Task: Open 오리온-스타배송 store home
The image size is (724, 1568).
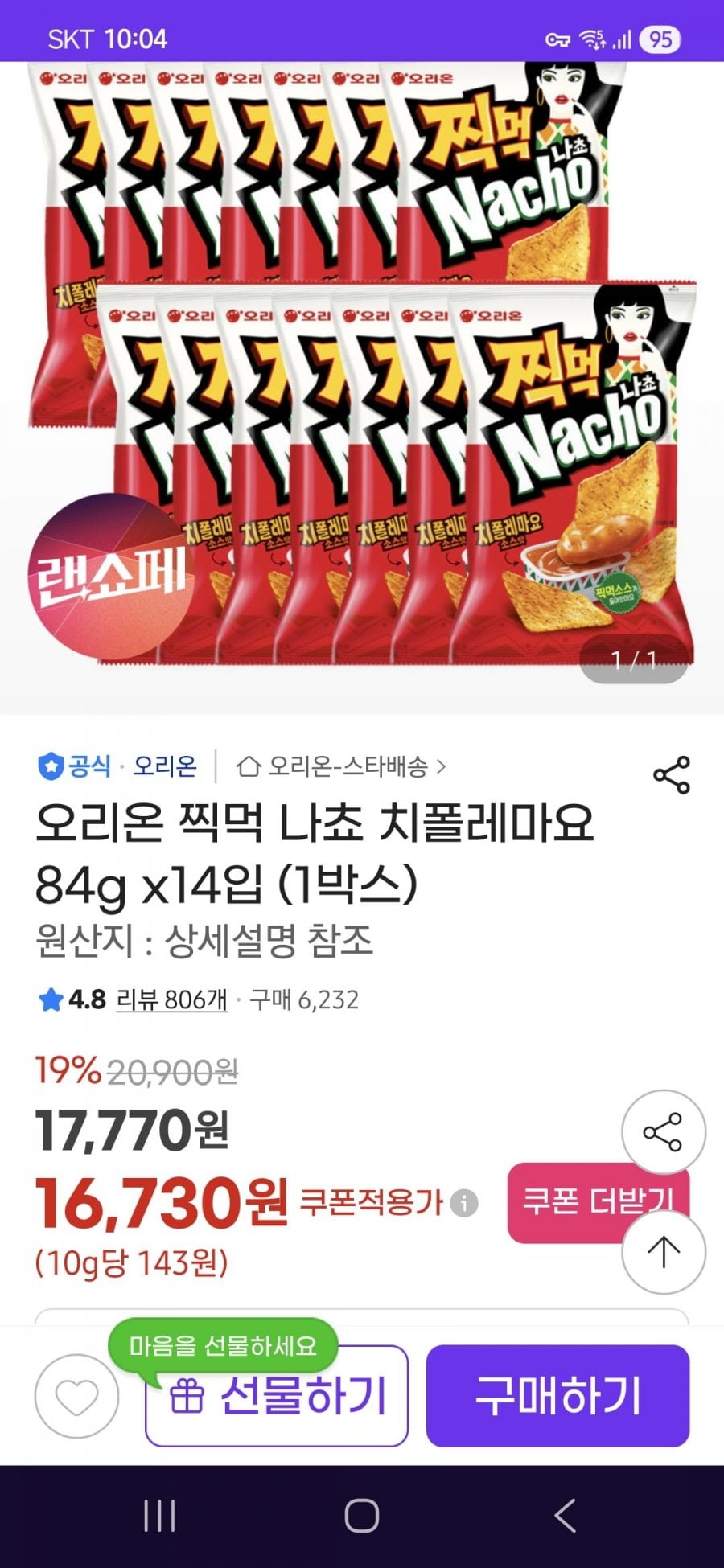Action: [x=342, y=766]
